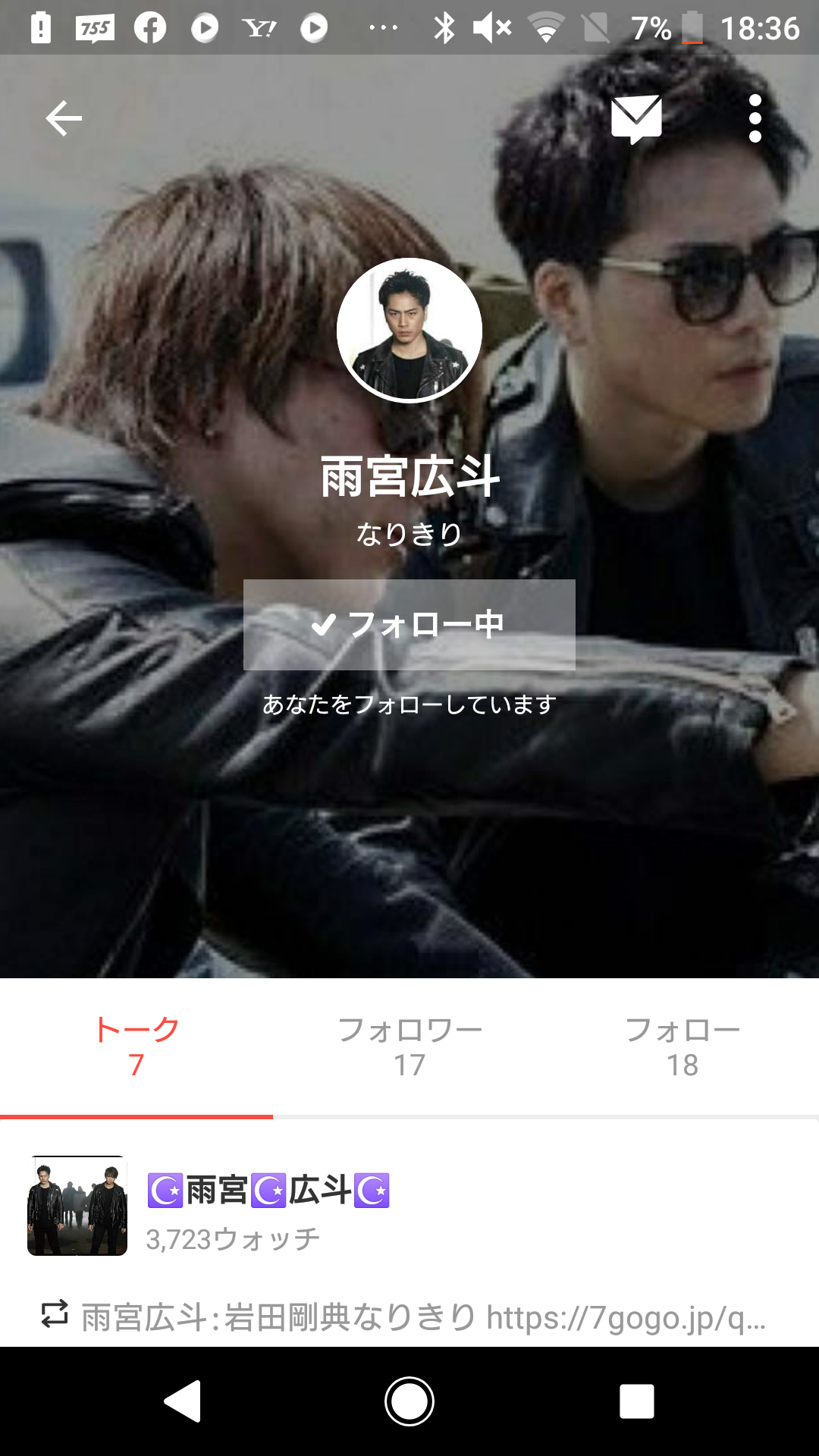Open the message envelope icon
The image size is (819, 1456).
point(636,119)
